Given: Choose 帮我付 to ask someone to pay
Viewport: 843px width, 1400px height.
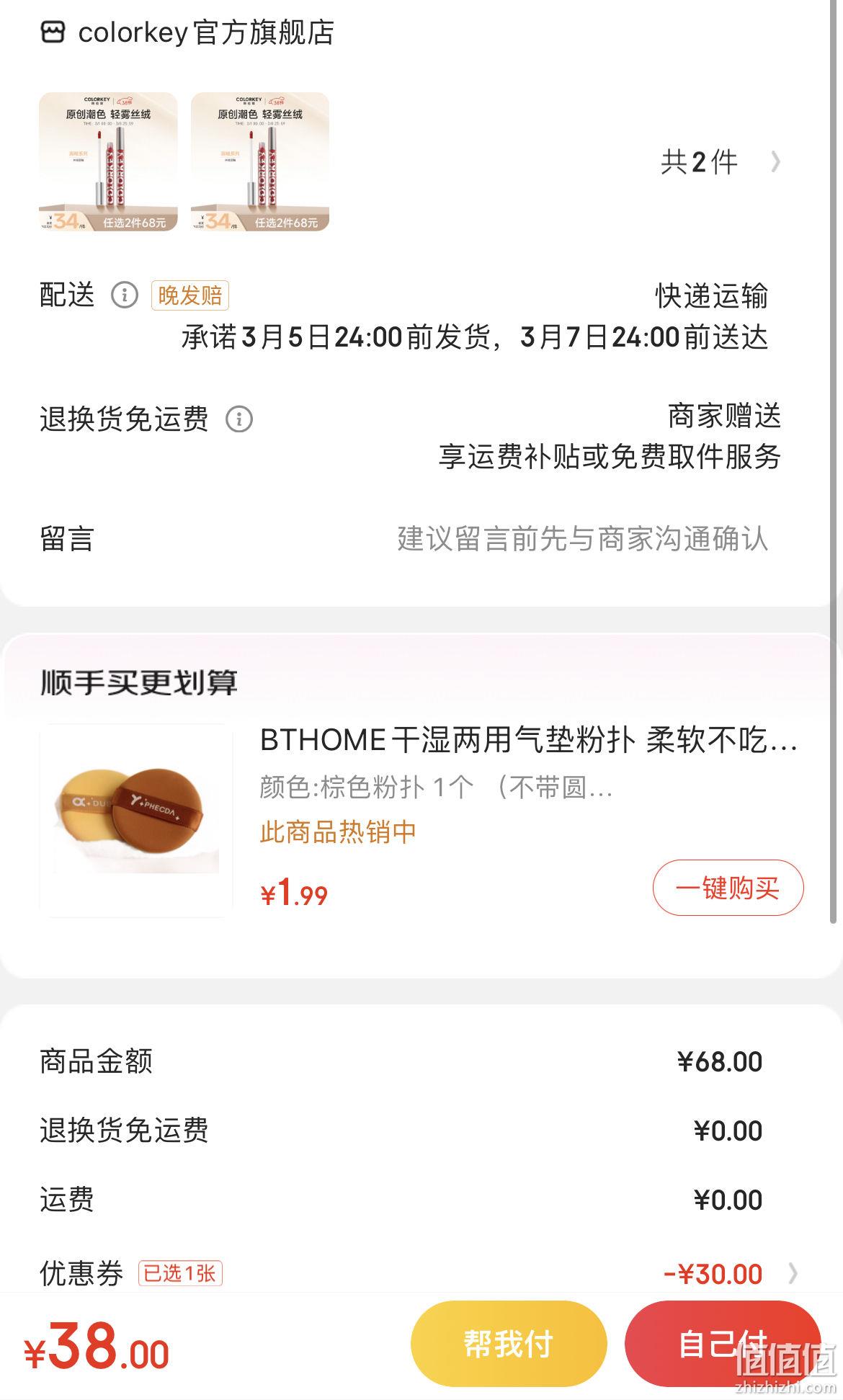Looking at the screenshot, I should tap(509, 1344).
